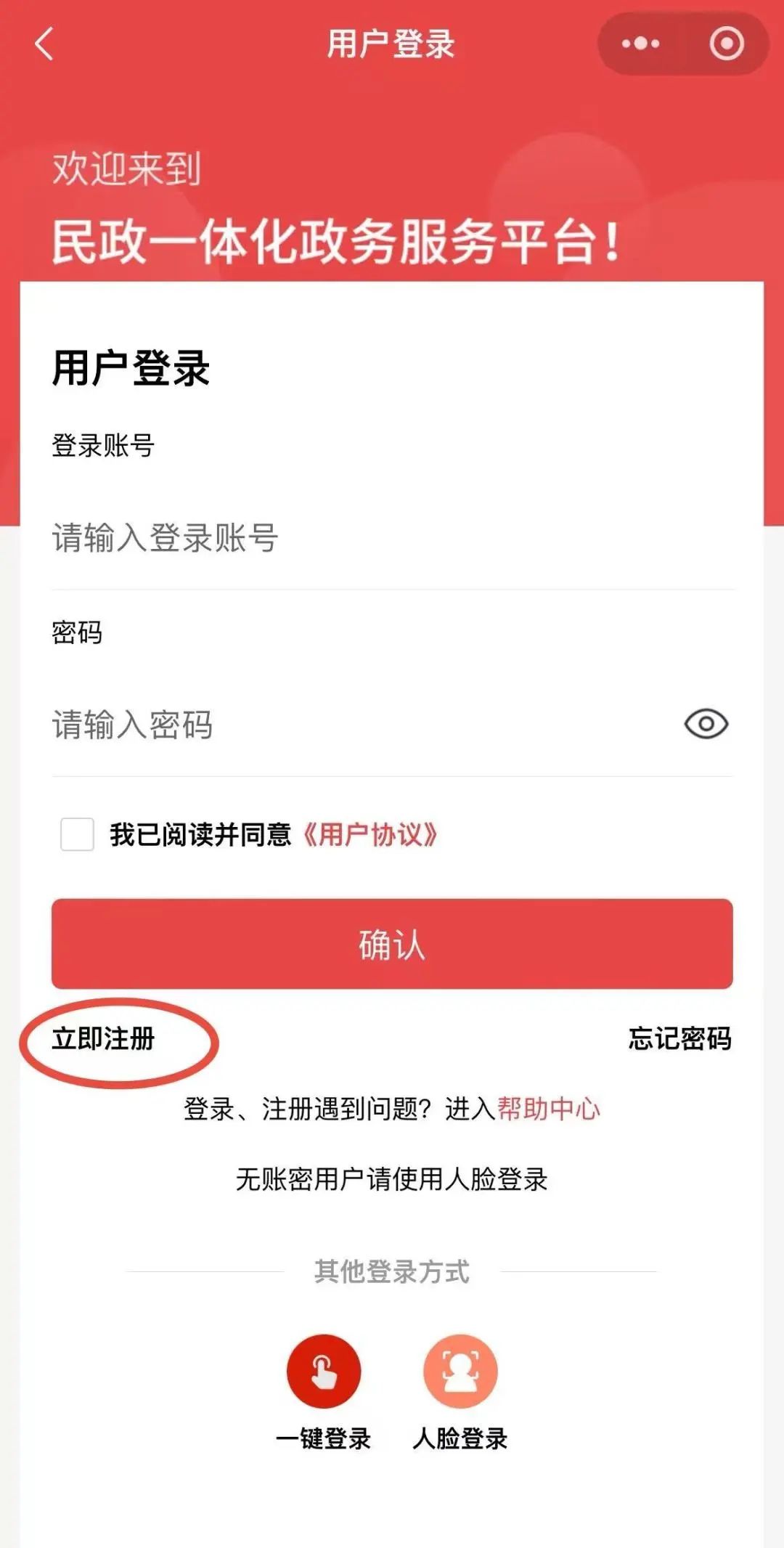
Task: Click the 用户登录 title in navigation bar
Action: pos(392,44)
